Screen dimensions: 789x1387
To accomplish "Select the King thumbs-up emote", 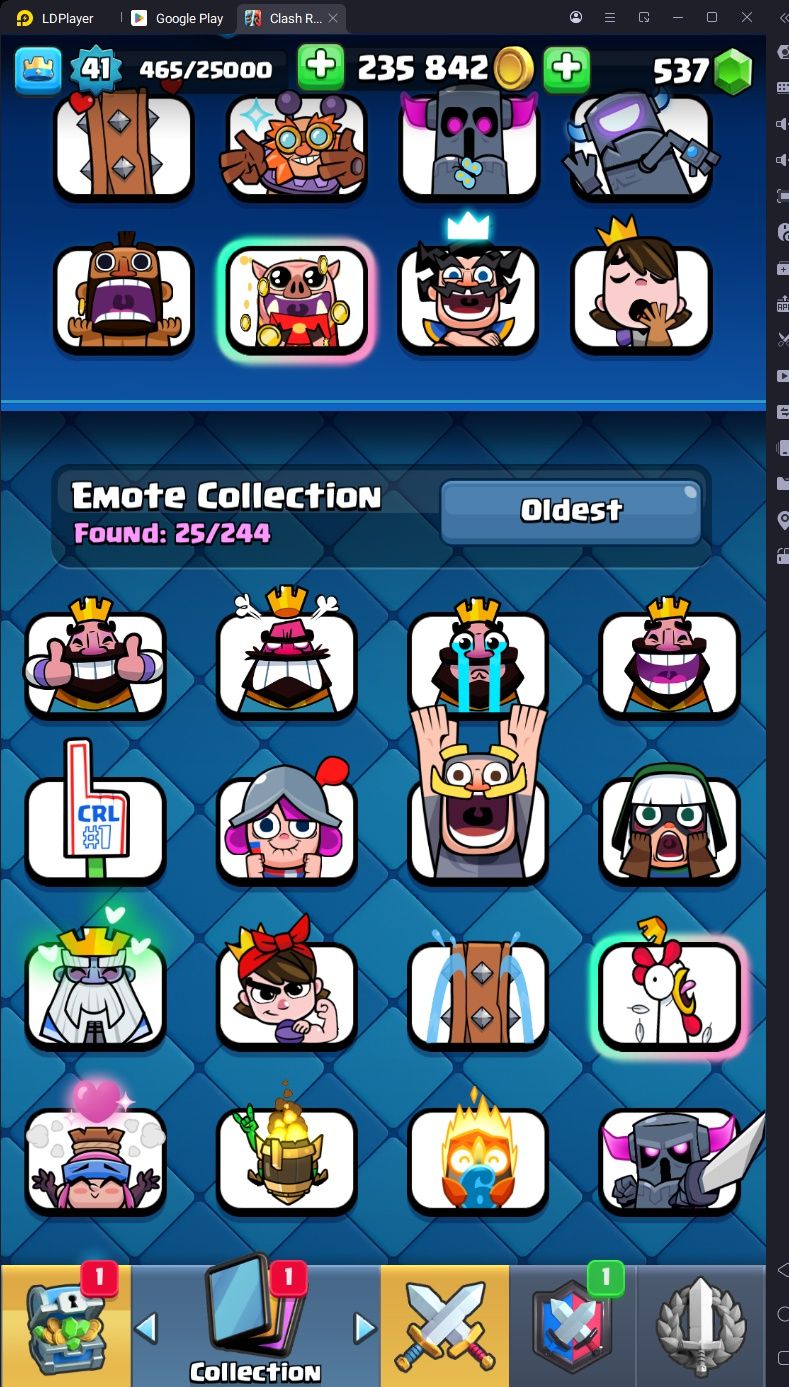I will 96,662.
